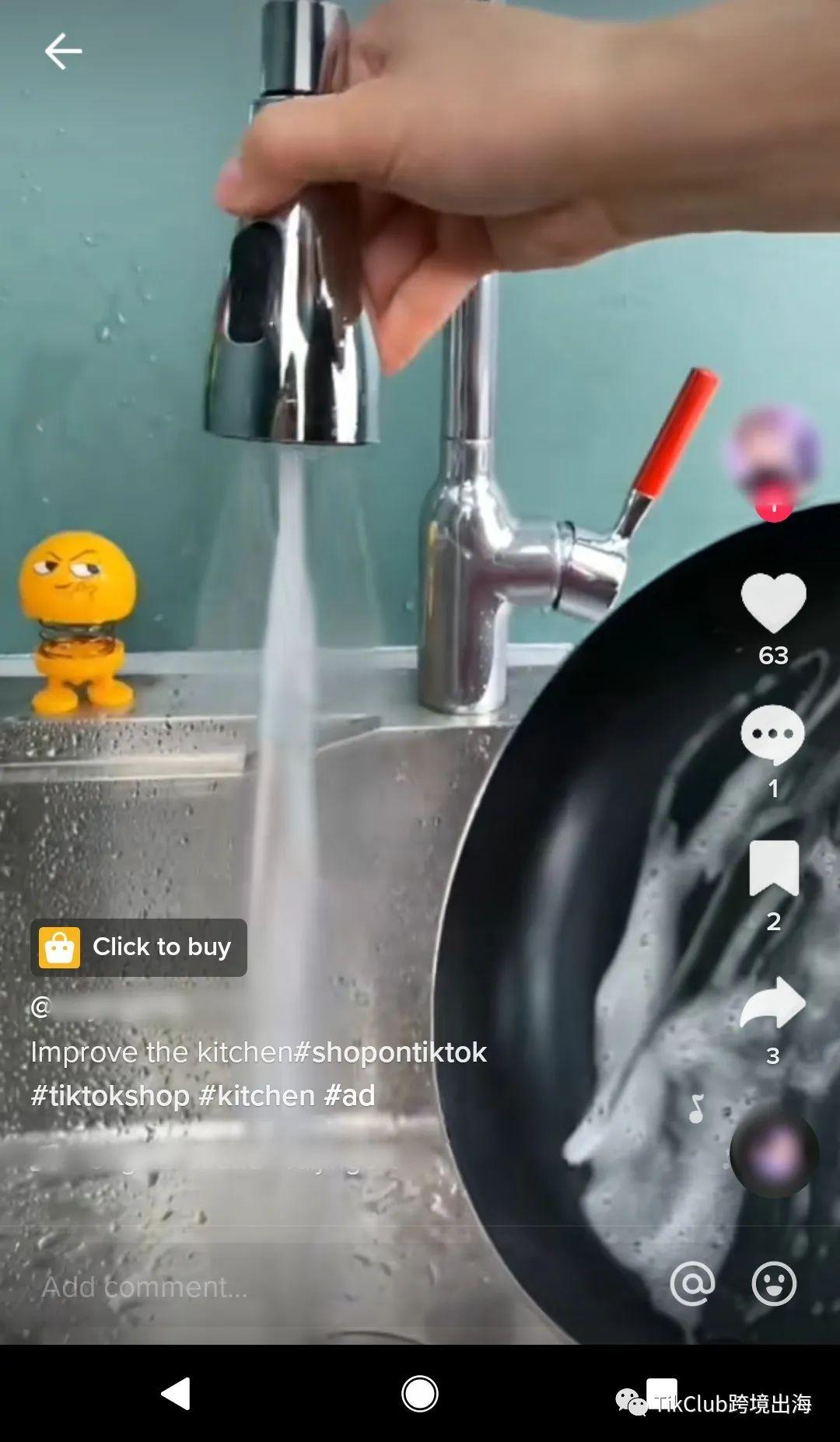Go back using the top-left arrow

tap(63, 52)
